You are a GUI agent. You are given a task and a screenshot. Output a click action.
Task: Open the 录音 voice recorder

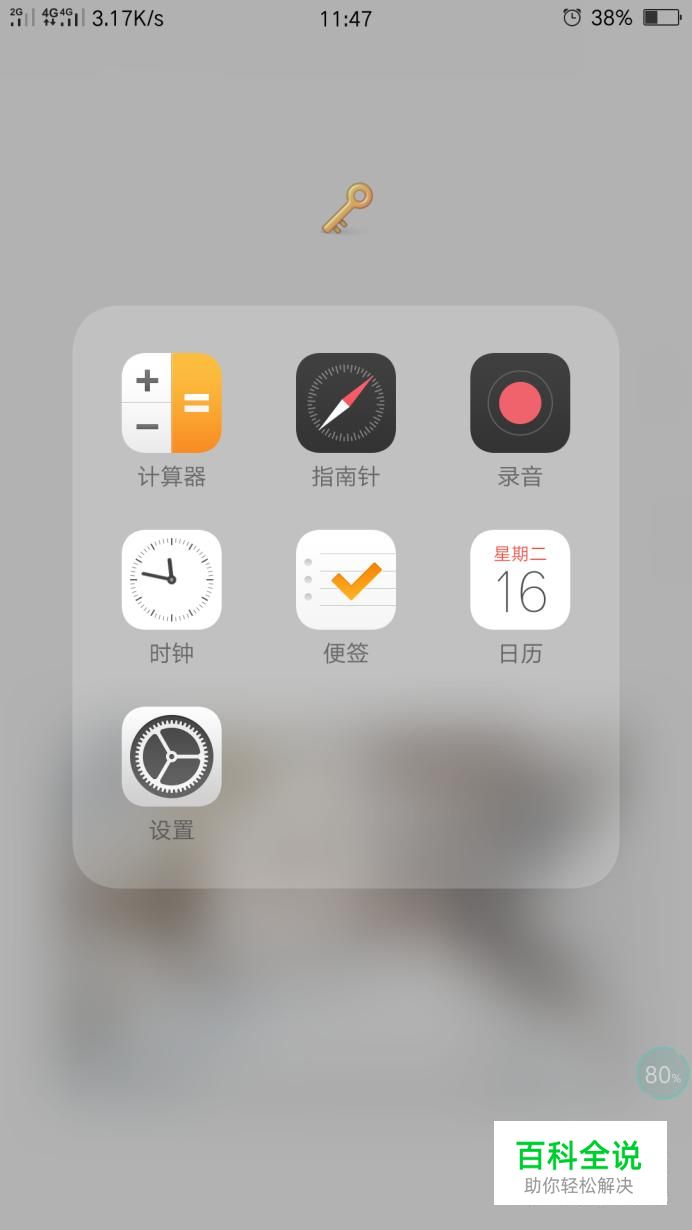[x=520, y=403]
